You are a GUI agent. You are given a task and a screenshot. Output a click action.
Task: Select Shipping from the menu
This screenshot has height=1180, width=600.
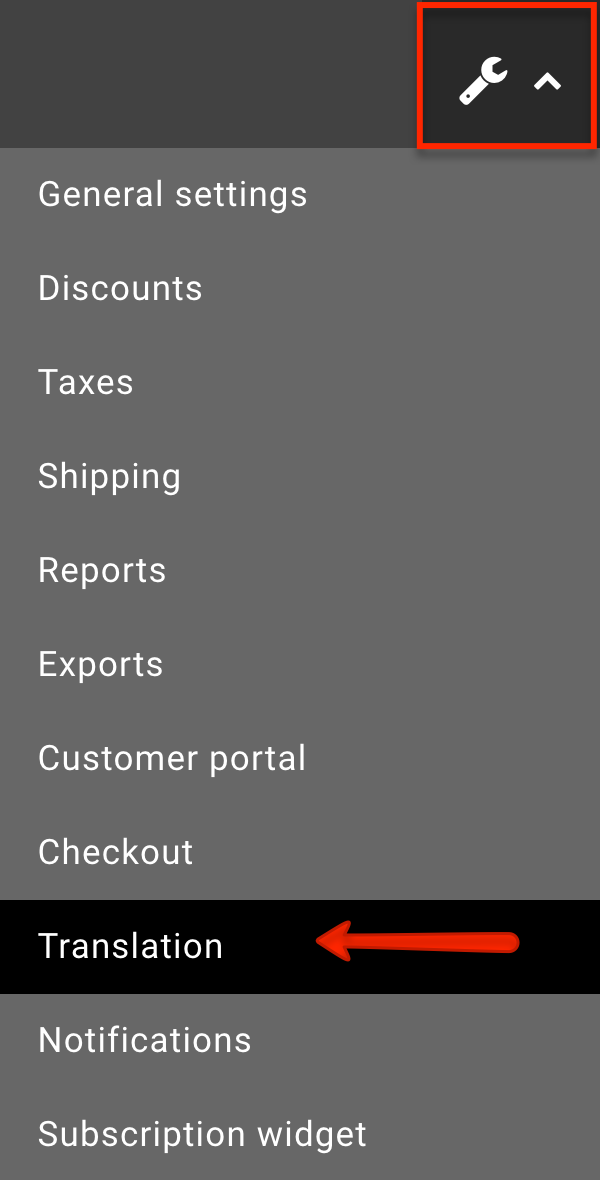pyautogui.click(x=300, y=476)
